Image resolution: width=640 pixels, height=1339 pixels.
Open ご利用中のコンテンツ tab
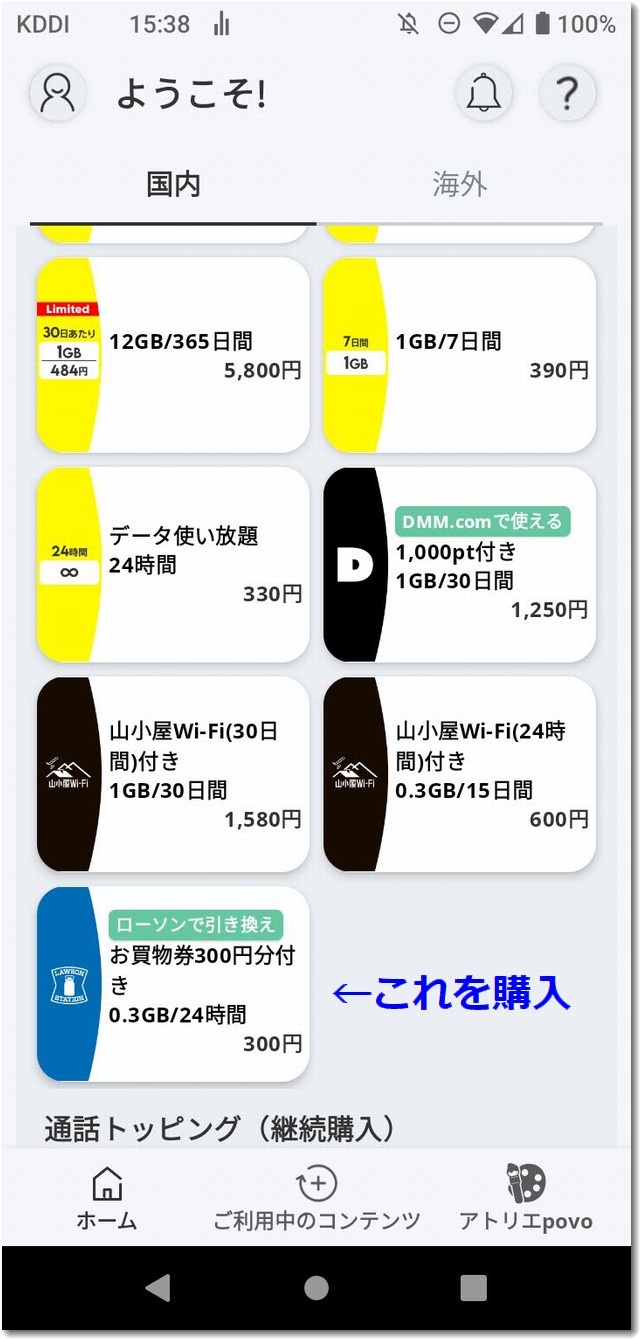point(316,1198)
